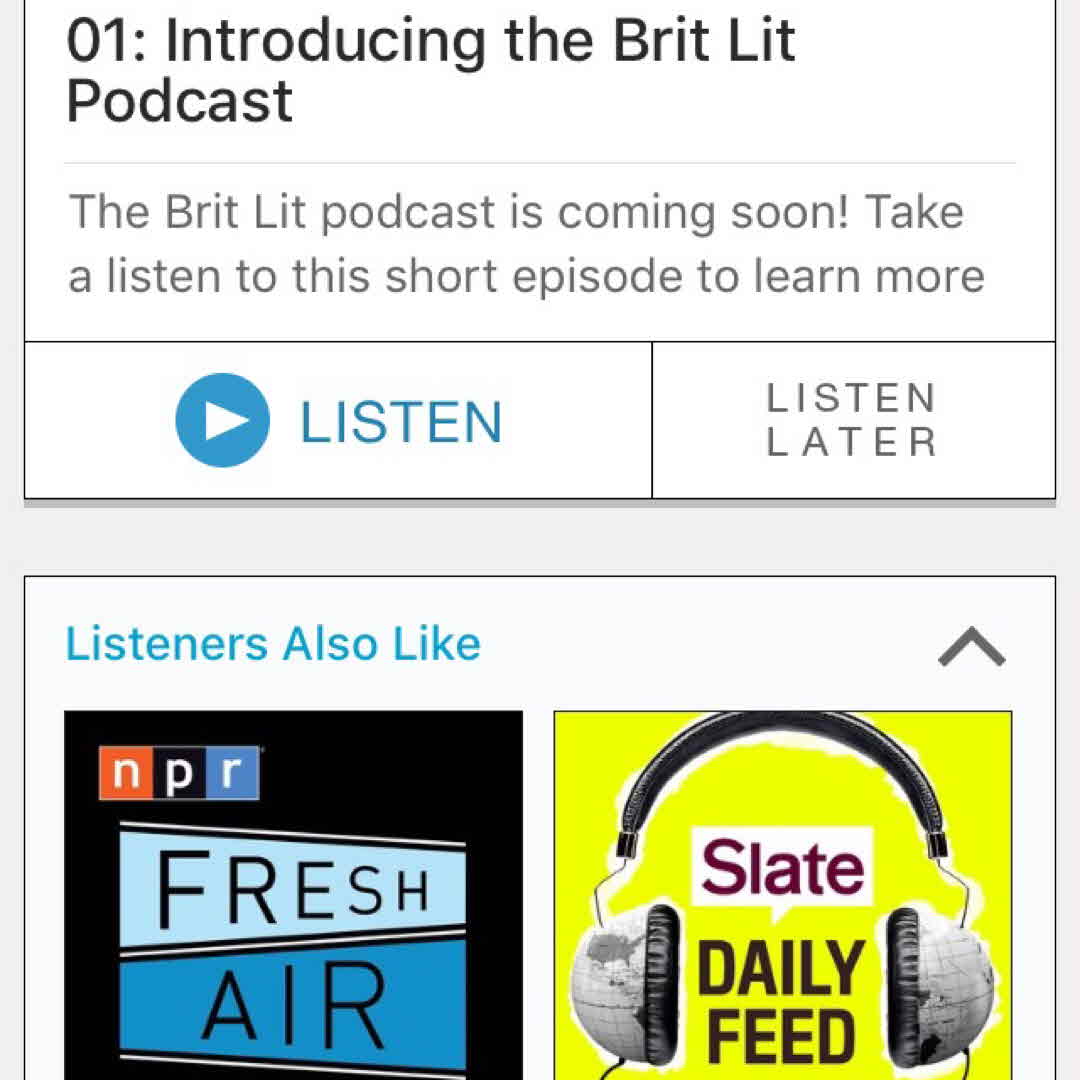Open the Slate Daily Feed podcast
Screen dimensions: 1080x1080
click(x=783, y=895)
